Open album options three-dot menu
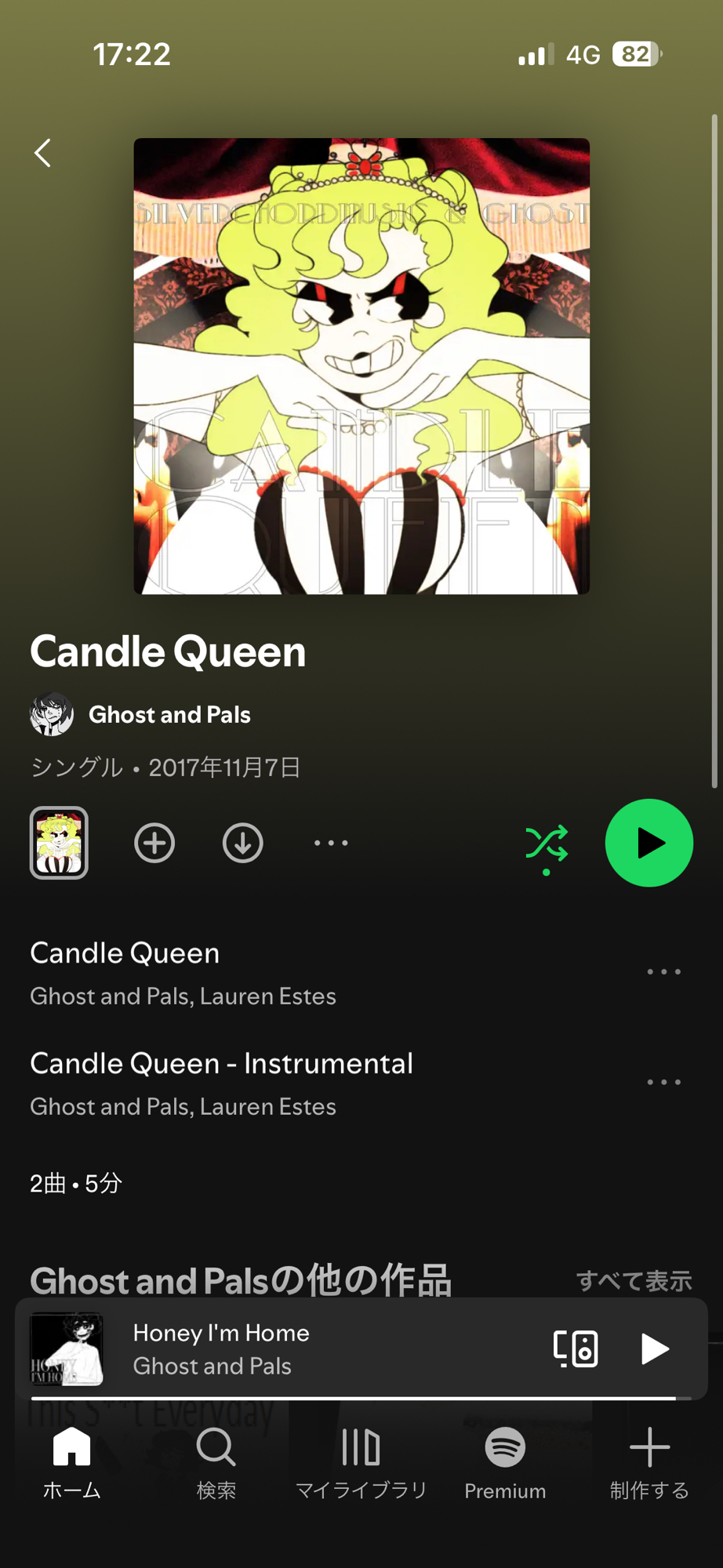This screenshot has width=723, height=1568. click(x=331, y=844)
